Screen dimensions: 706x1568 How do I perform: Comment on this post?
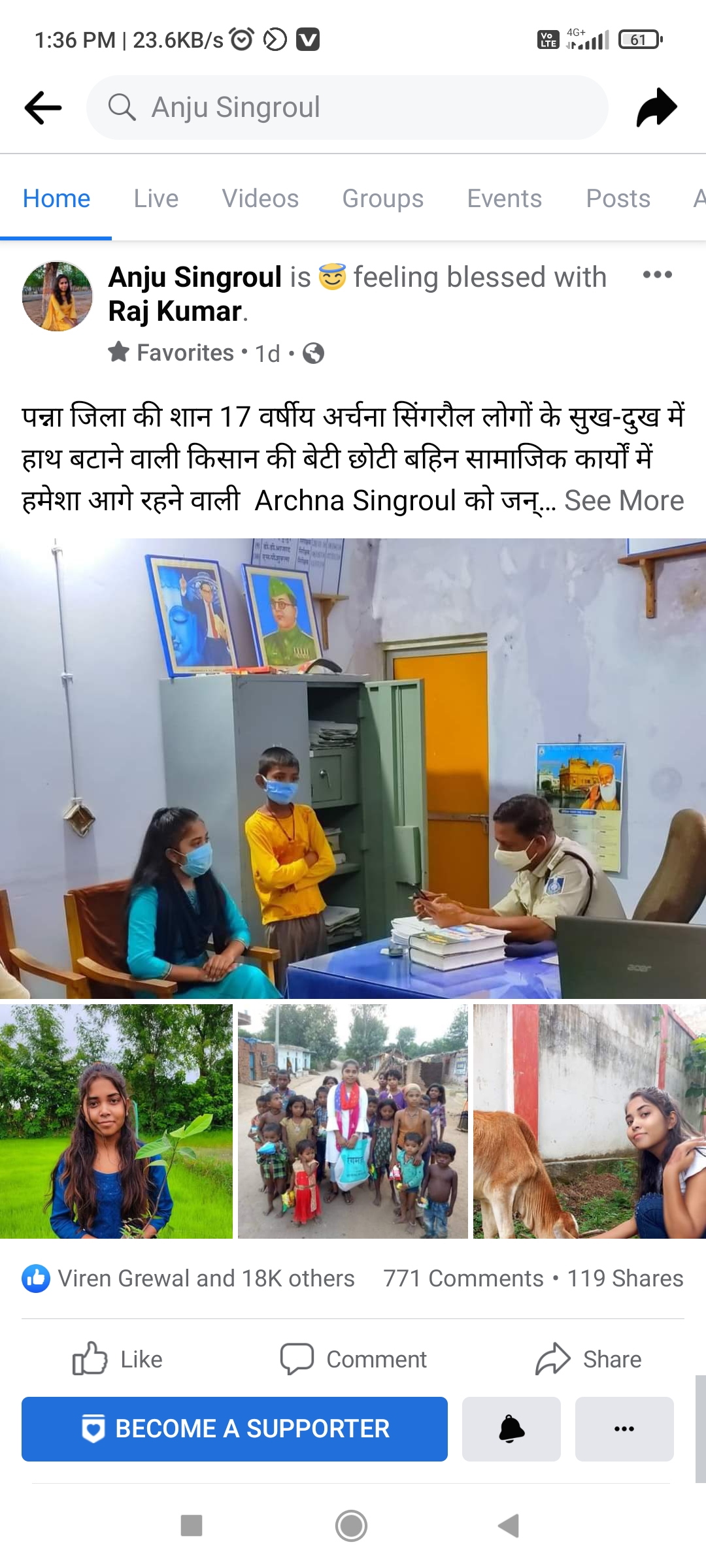(353, 1359)
